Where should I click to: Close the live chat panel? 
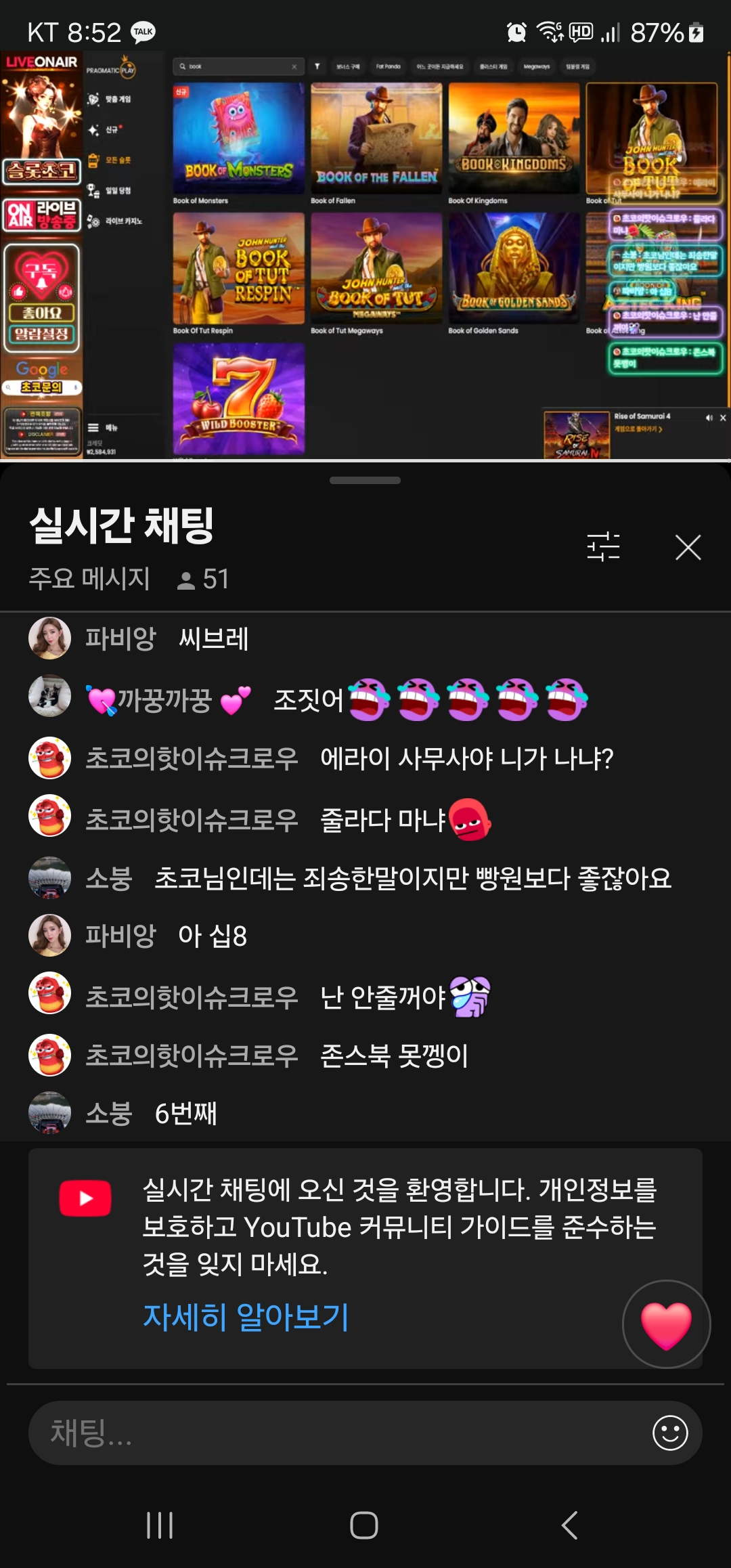point(688,547)
